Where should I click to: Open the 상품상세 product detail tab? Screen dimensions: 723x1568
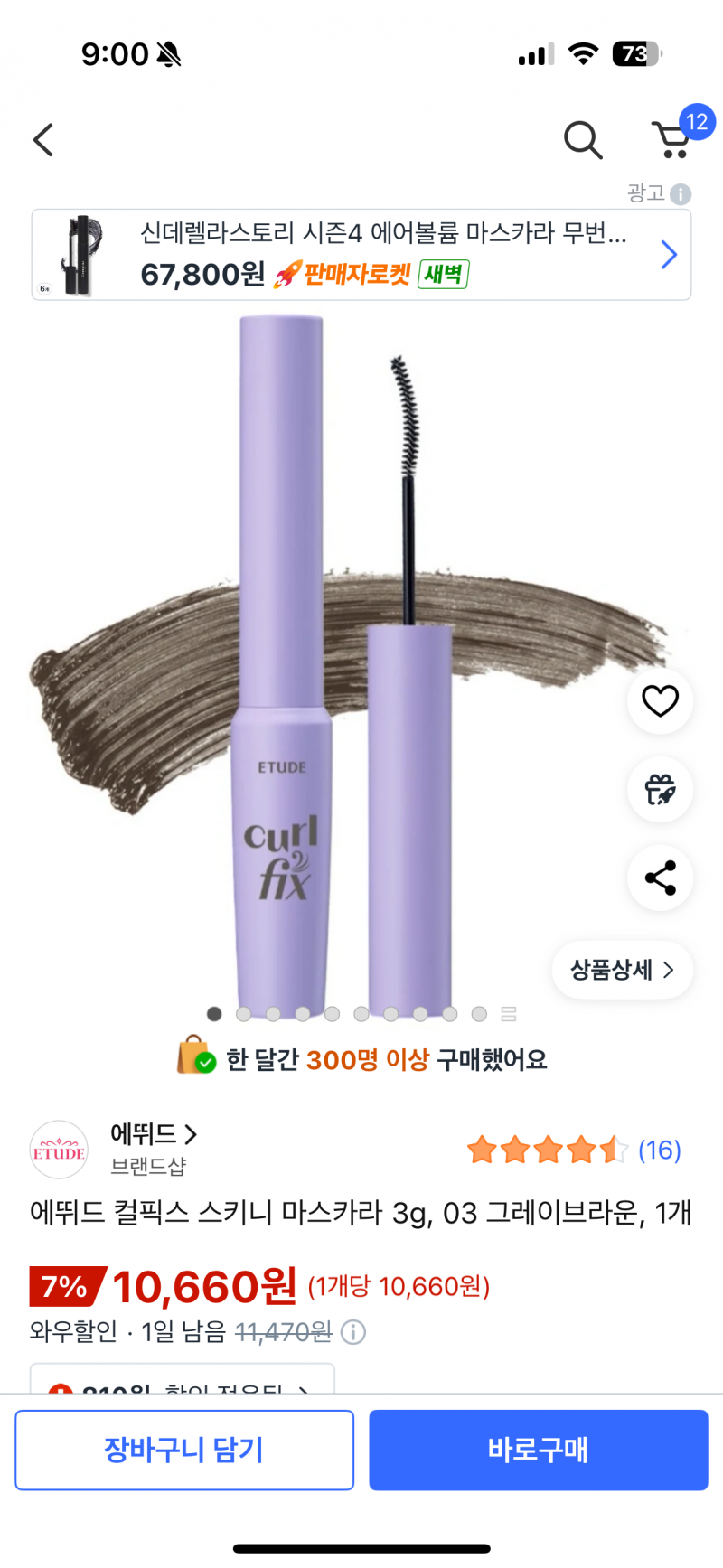621,969
